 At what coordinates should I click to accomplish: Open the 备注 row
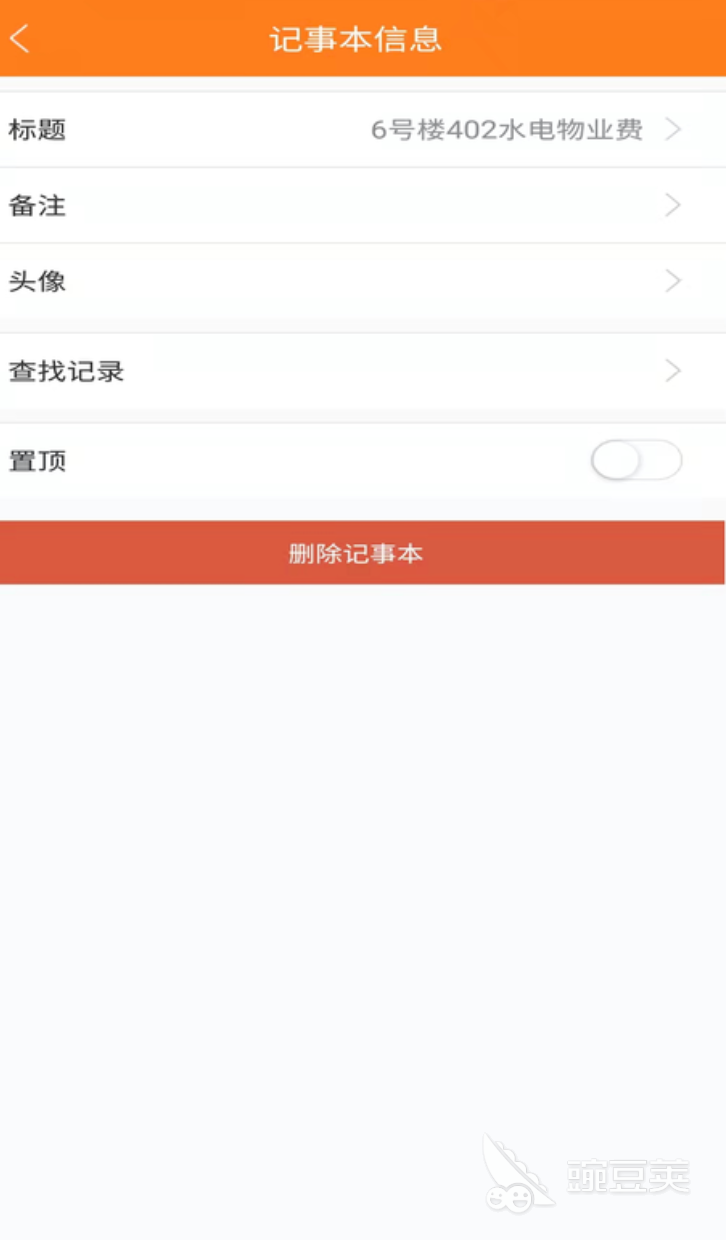click(x=363, y=206)
